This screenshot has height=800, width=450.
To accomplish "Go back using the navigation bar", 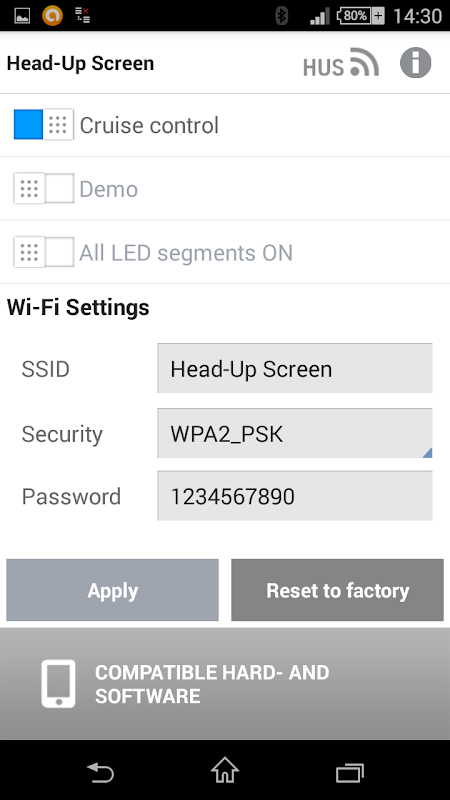I will pyautogui.click(x=100, y=772).
